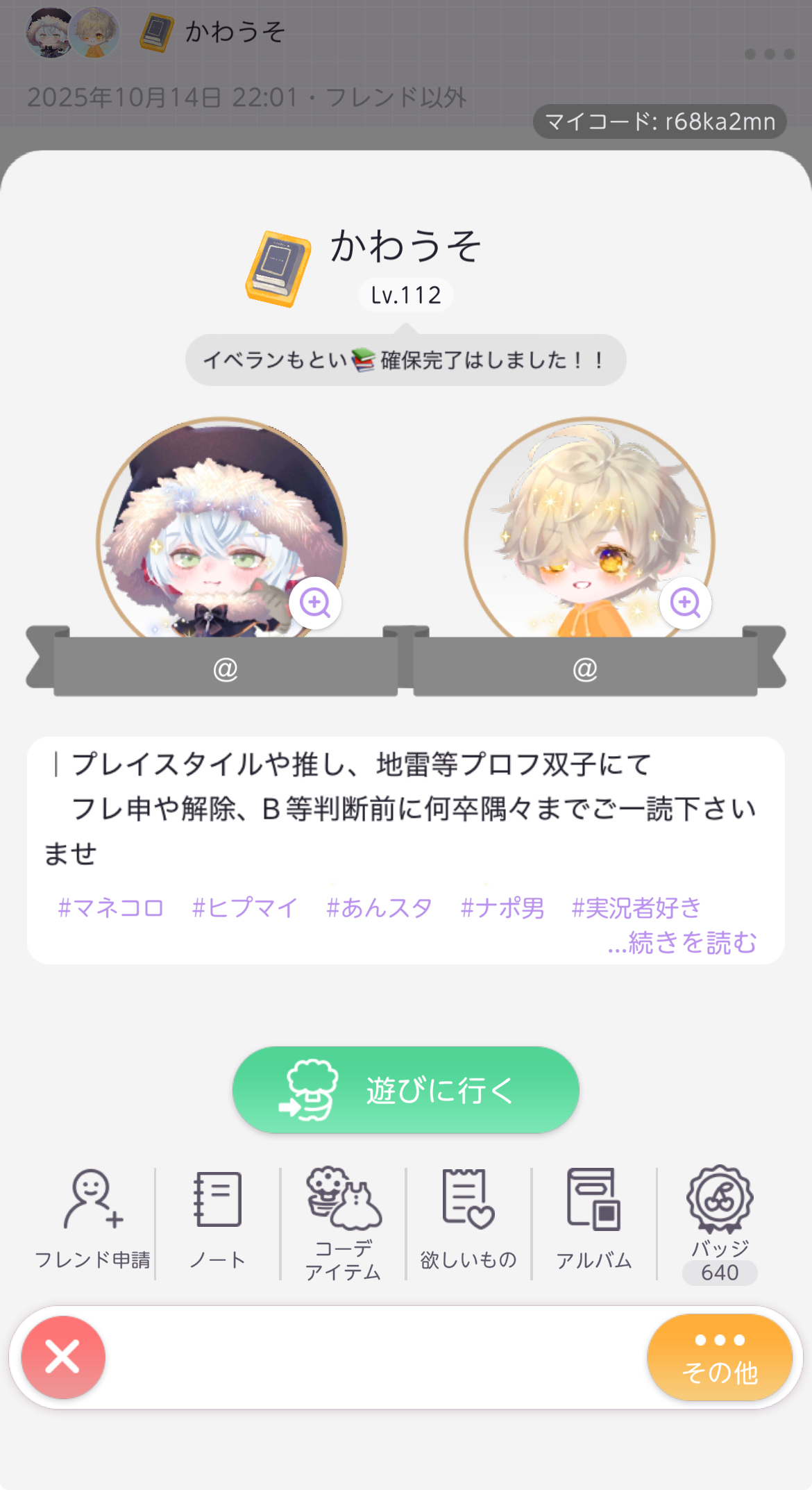Tap the green 遊びに行く button
The height and width of the screenshot is (1490, 812).
[x=405, y=1090]
